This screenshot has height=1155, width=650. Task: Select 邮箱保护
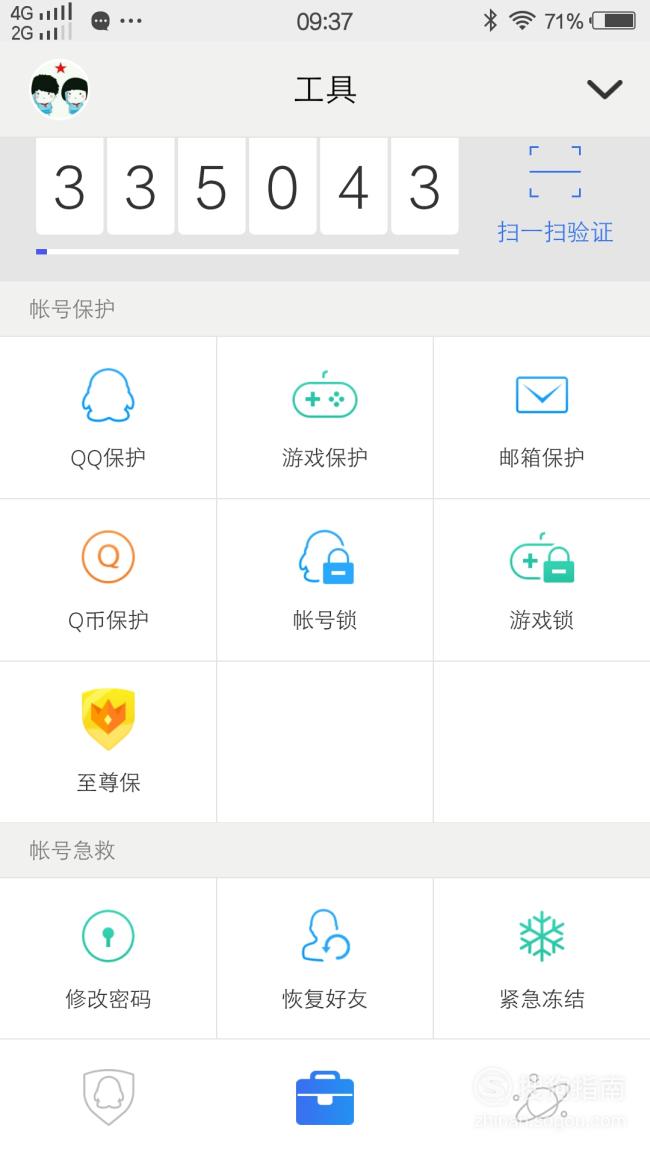(x=542, y=418)
